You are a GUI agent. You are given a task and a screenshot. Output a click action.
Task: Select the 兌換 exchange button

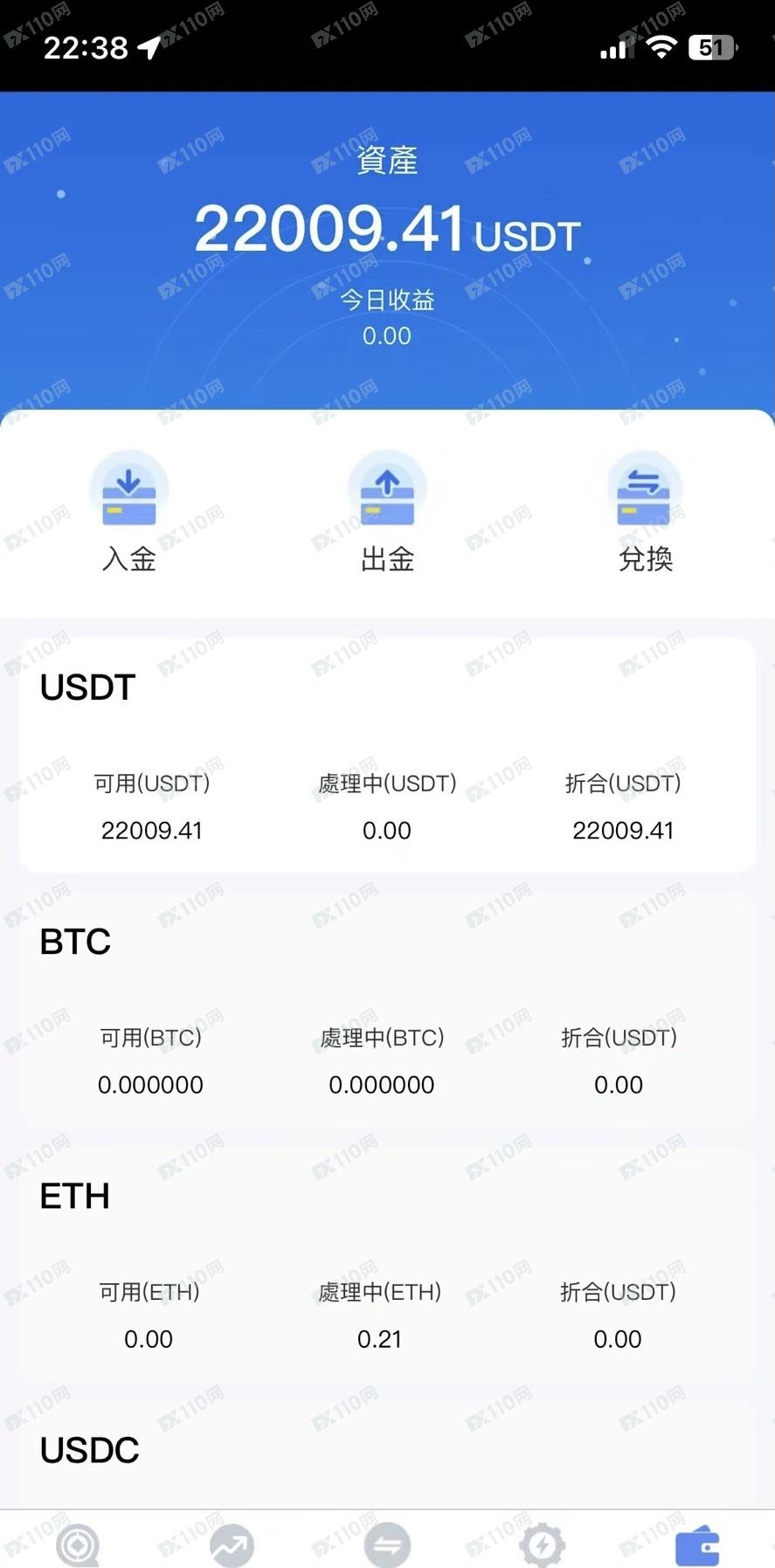pos(645,511)
